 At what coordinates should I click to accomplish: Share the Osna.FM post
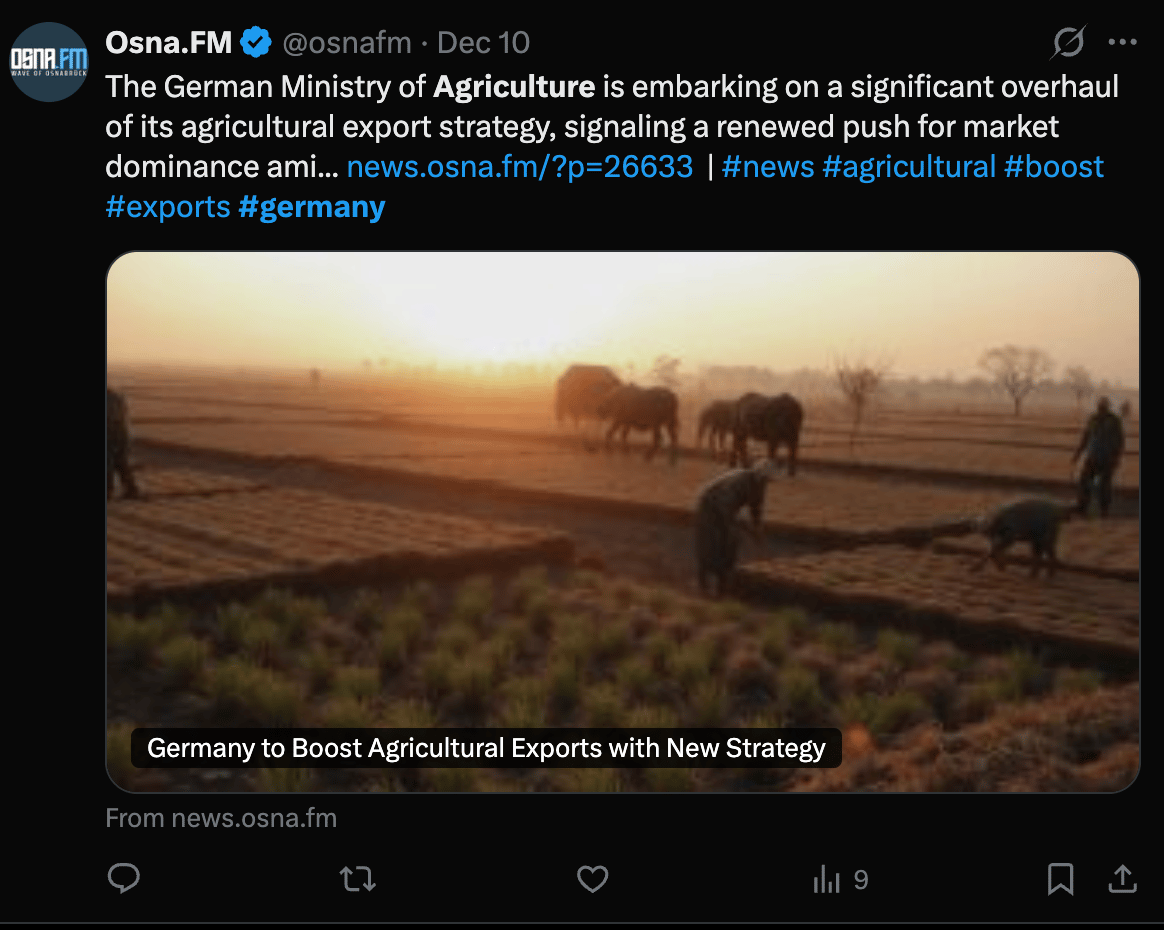coord(1123,879)
